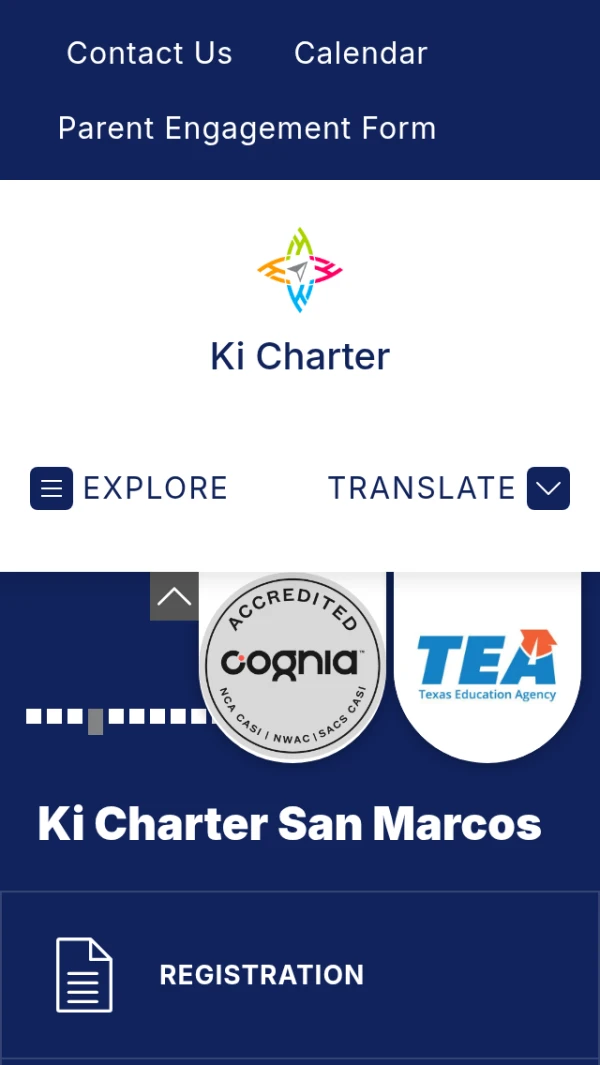Open the Parent Engagement Form
Viewport: 600px width, 1065px height.
pyautogui.click(x=247, y=128)
